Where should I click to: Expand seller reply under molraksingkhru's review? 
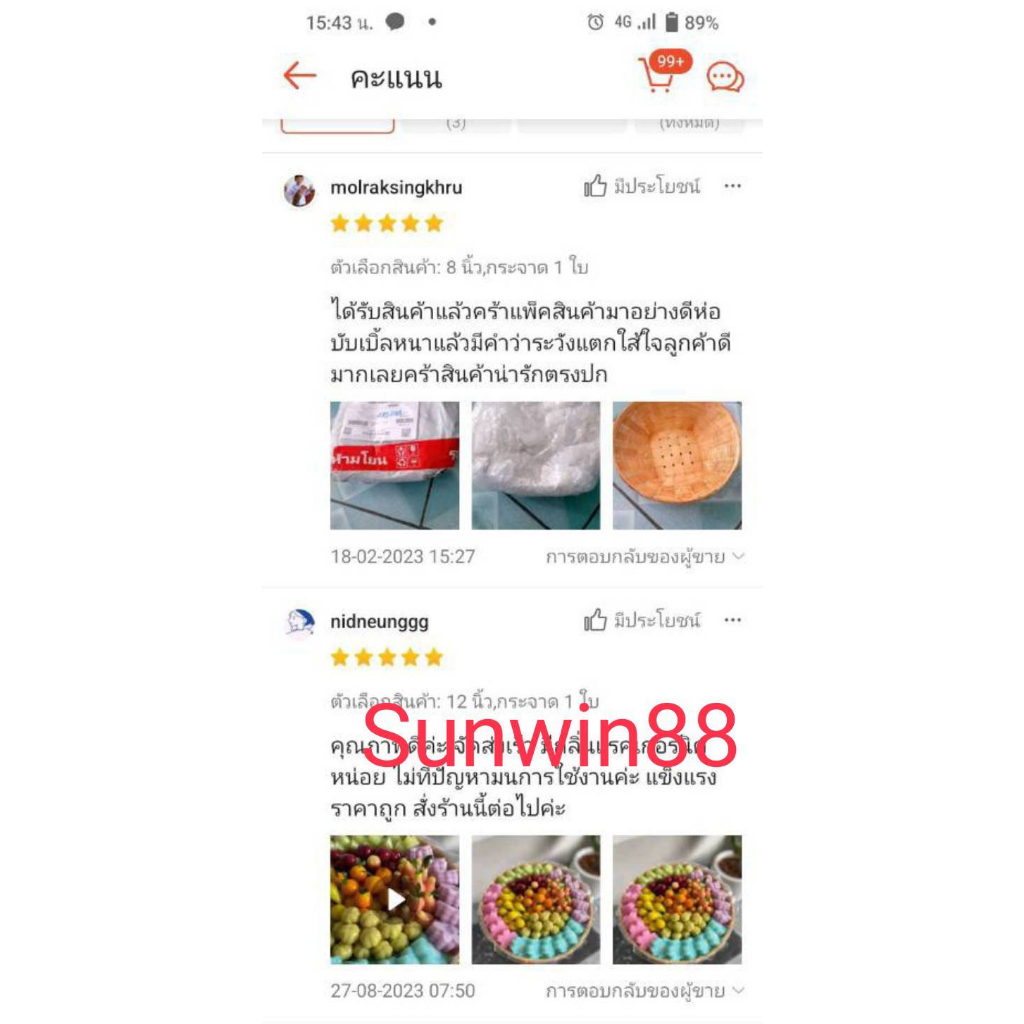pyautogui.click(x=645, y=557)
